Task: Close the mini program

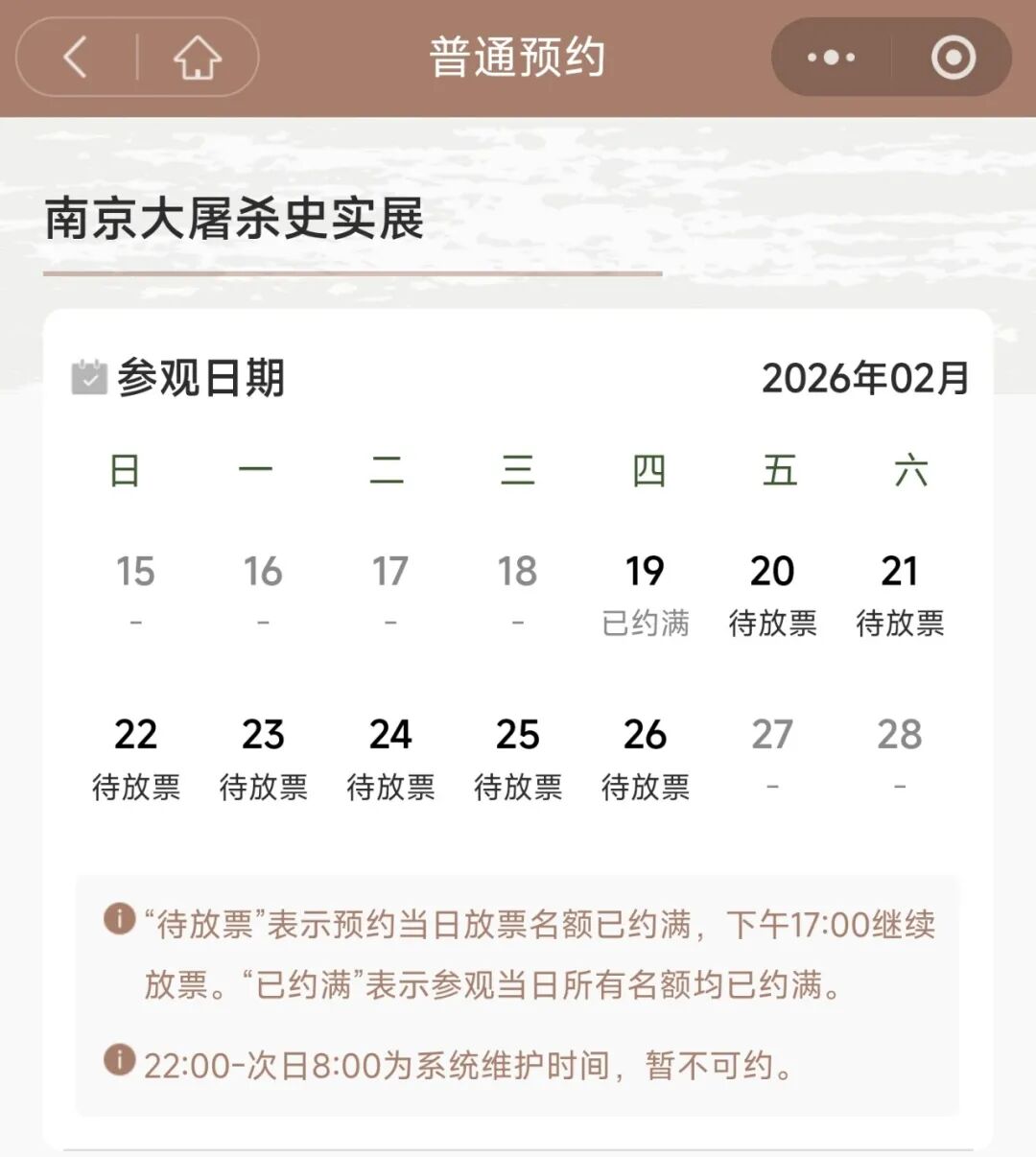Action: [x=953, y=58]
